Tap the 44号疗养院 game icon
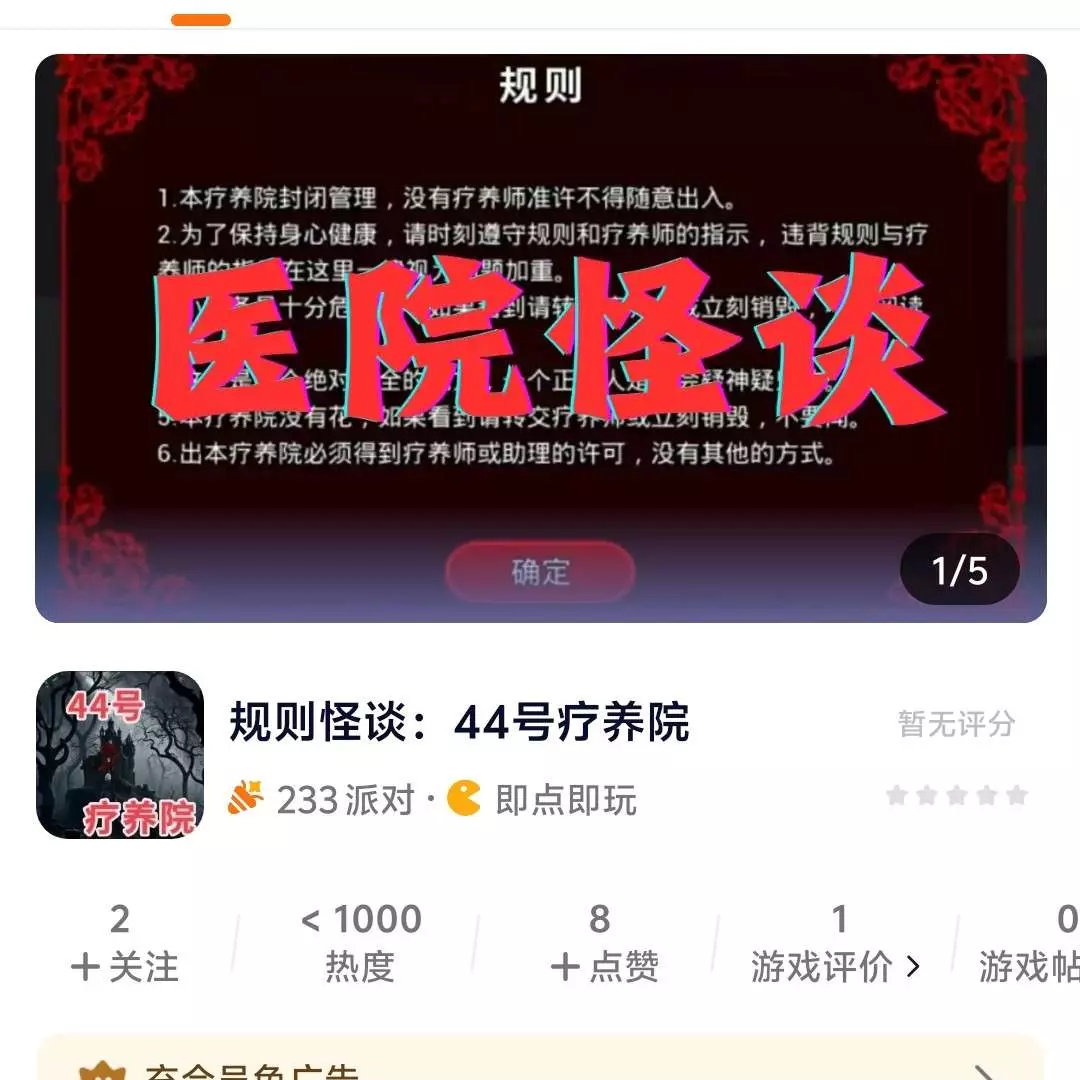 (x=120, y=755)
